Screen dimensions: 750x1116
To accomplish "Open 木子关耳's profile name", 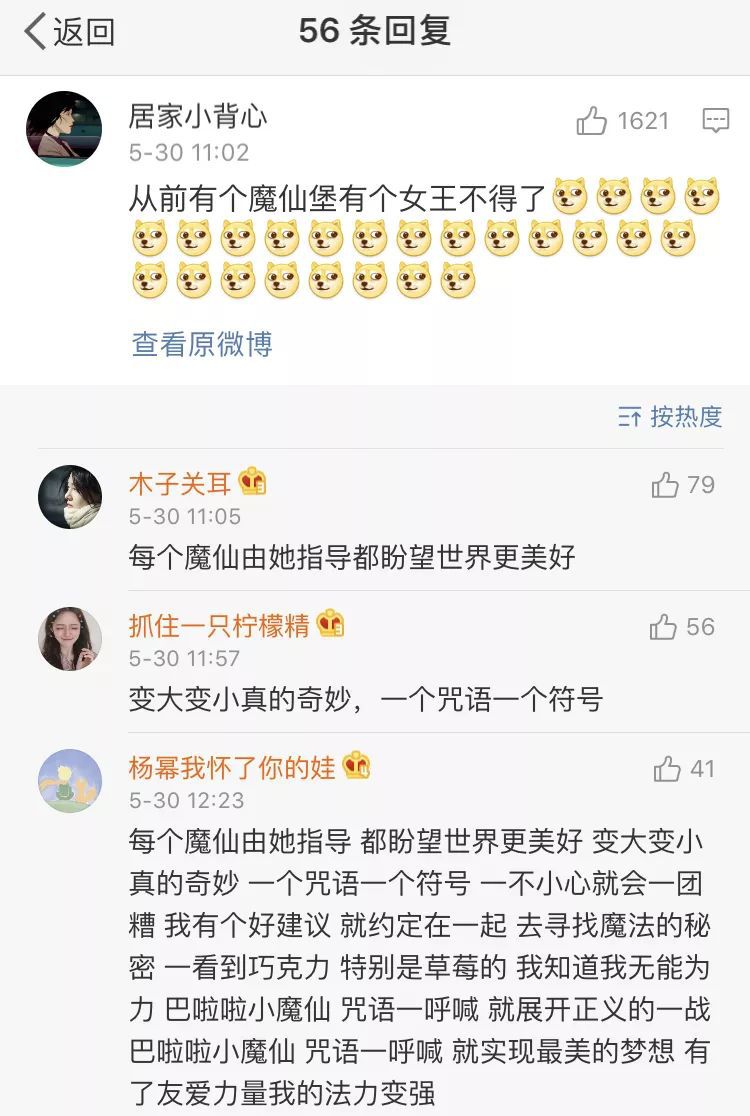I will coord(180,485).
